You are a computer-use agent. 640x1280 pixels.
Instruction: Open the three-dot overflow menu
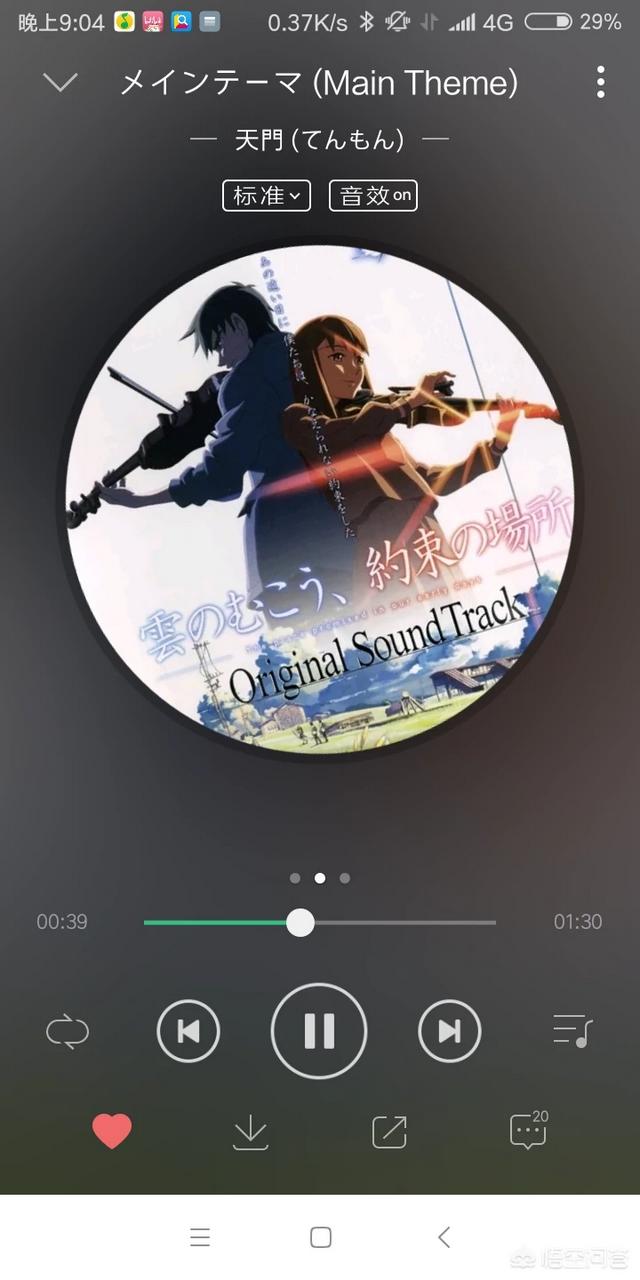point(600,83)
